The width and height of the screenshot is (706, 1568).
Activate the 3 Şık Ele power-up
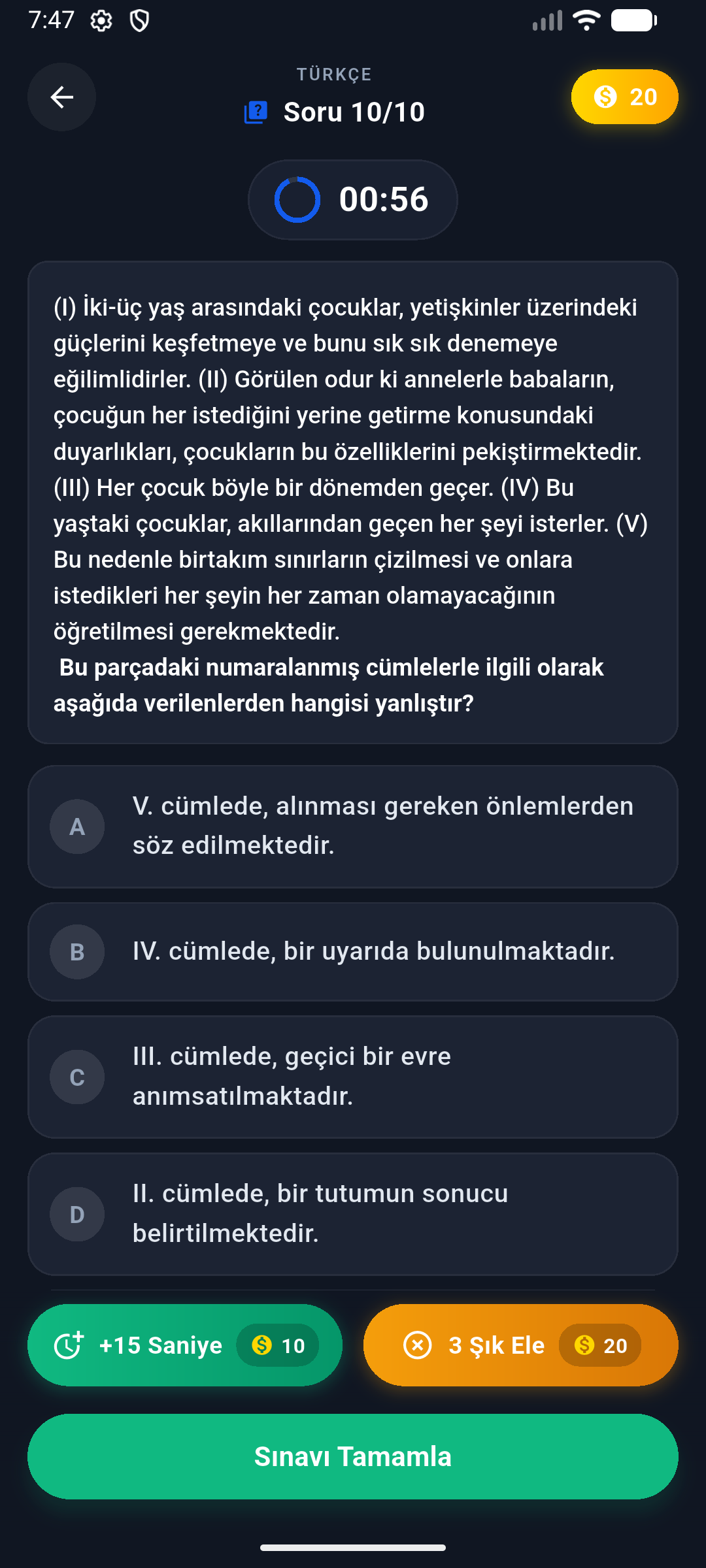(x=520, y=1345)
